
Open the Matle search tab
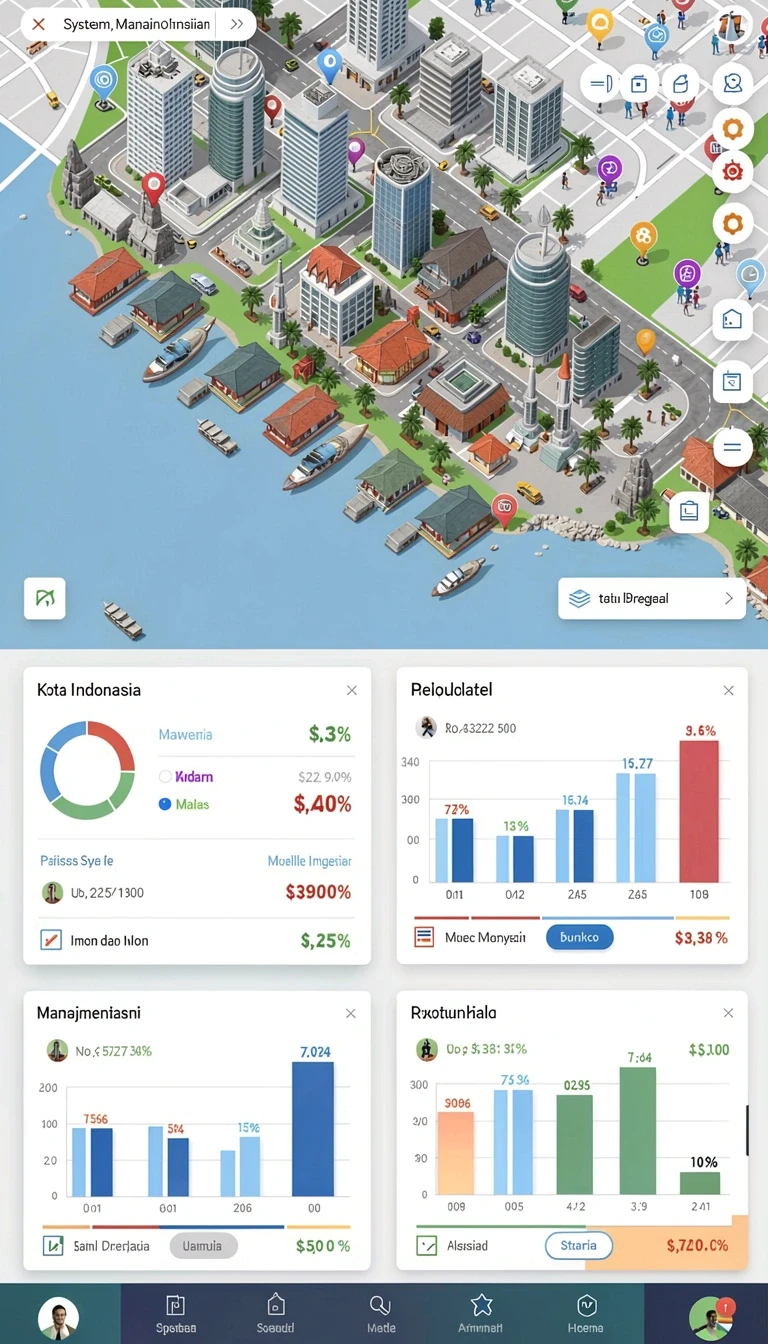[x=380, y=1313]
